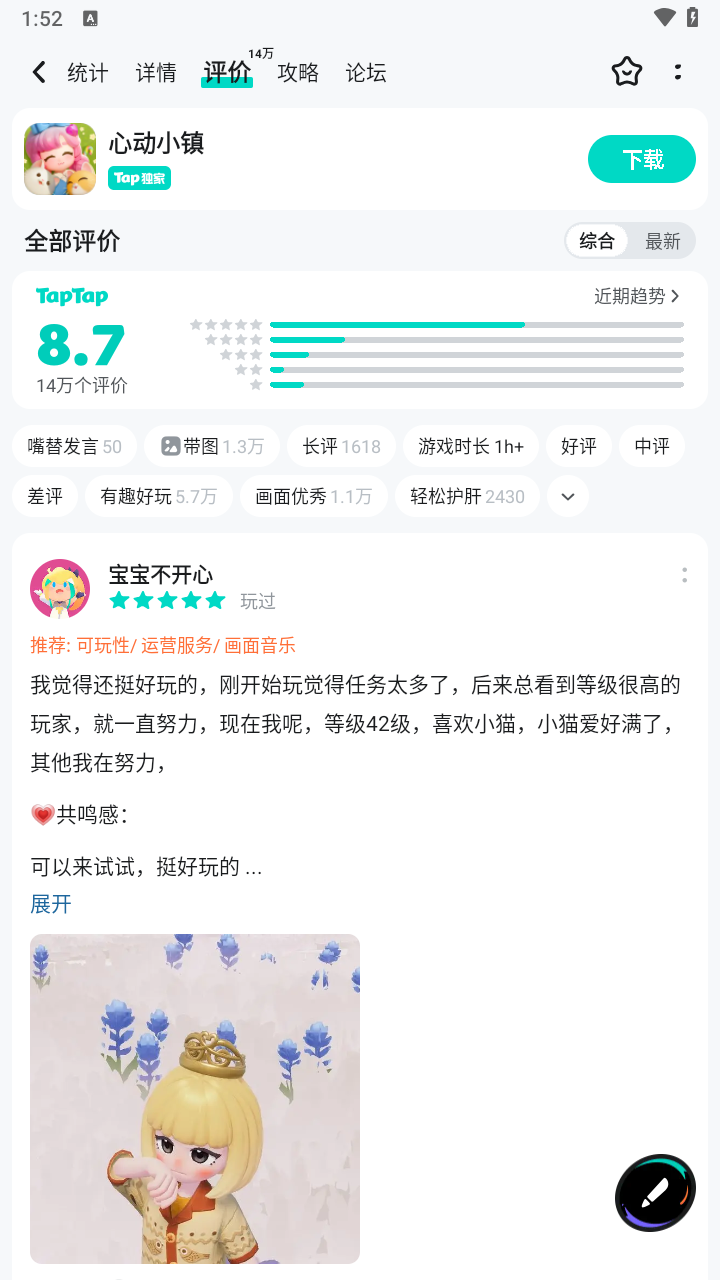The image size is (720, 1280).
Task: Open the 论坛 tab
Action: (366, 73)
